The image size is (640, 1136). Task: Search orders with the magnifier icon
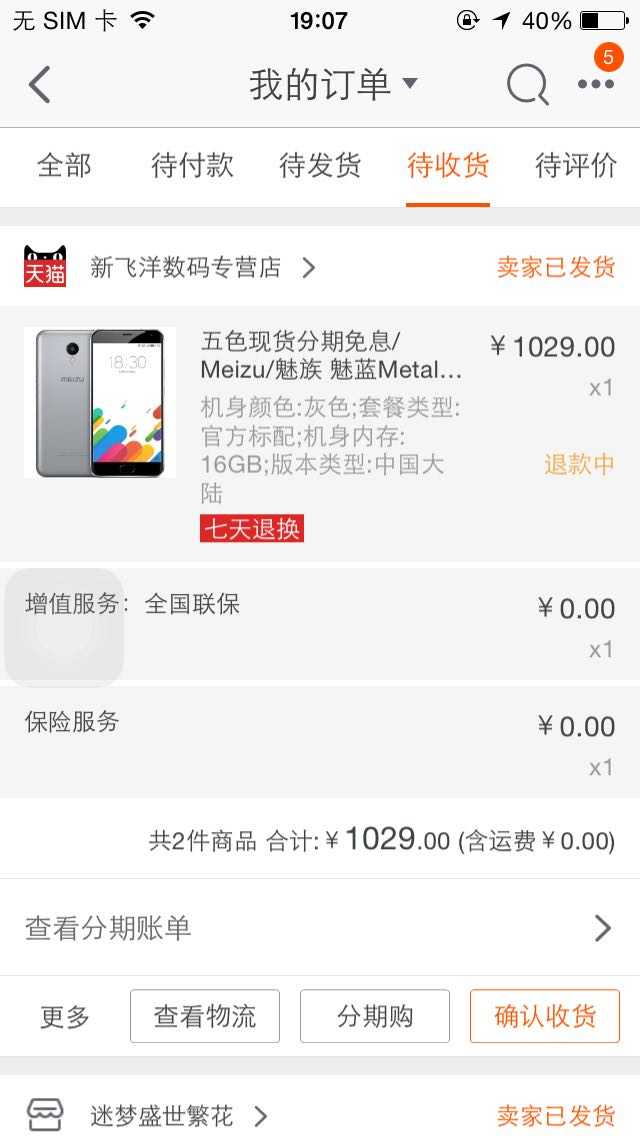point(527,85)
